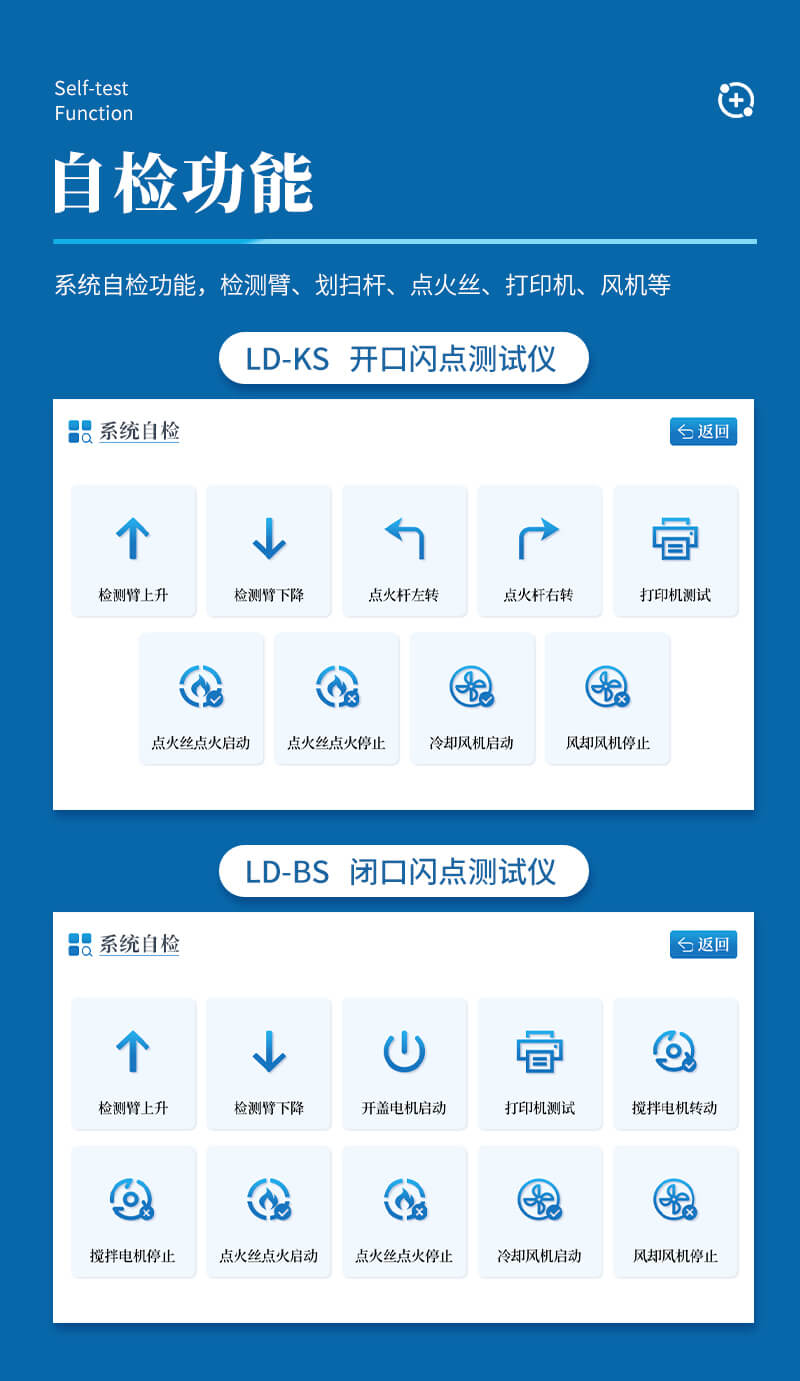Click the circular plus icon at top right
The width and height of the screenshot is (800, 1381).
pyautogui.click(x=735, y=100)
